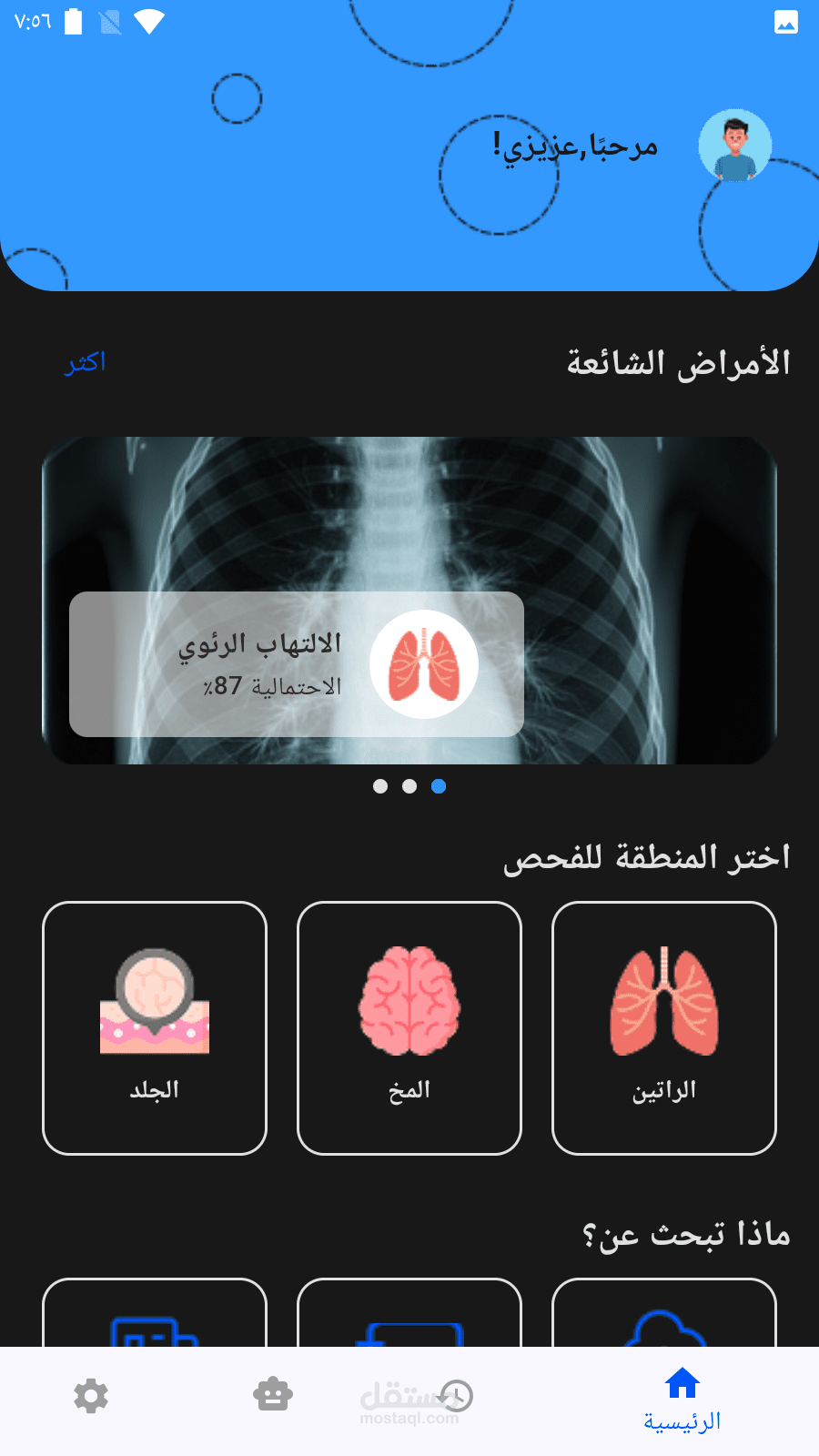Screen dimensions: 819x1456
Task: Open the history tab with the clock icon
Action: click(455, 1395)
